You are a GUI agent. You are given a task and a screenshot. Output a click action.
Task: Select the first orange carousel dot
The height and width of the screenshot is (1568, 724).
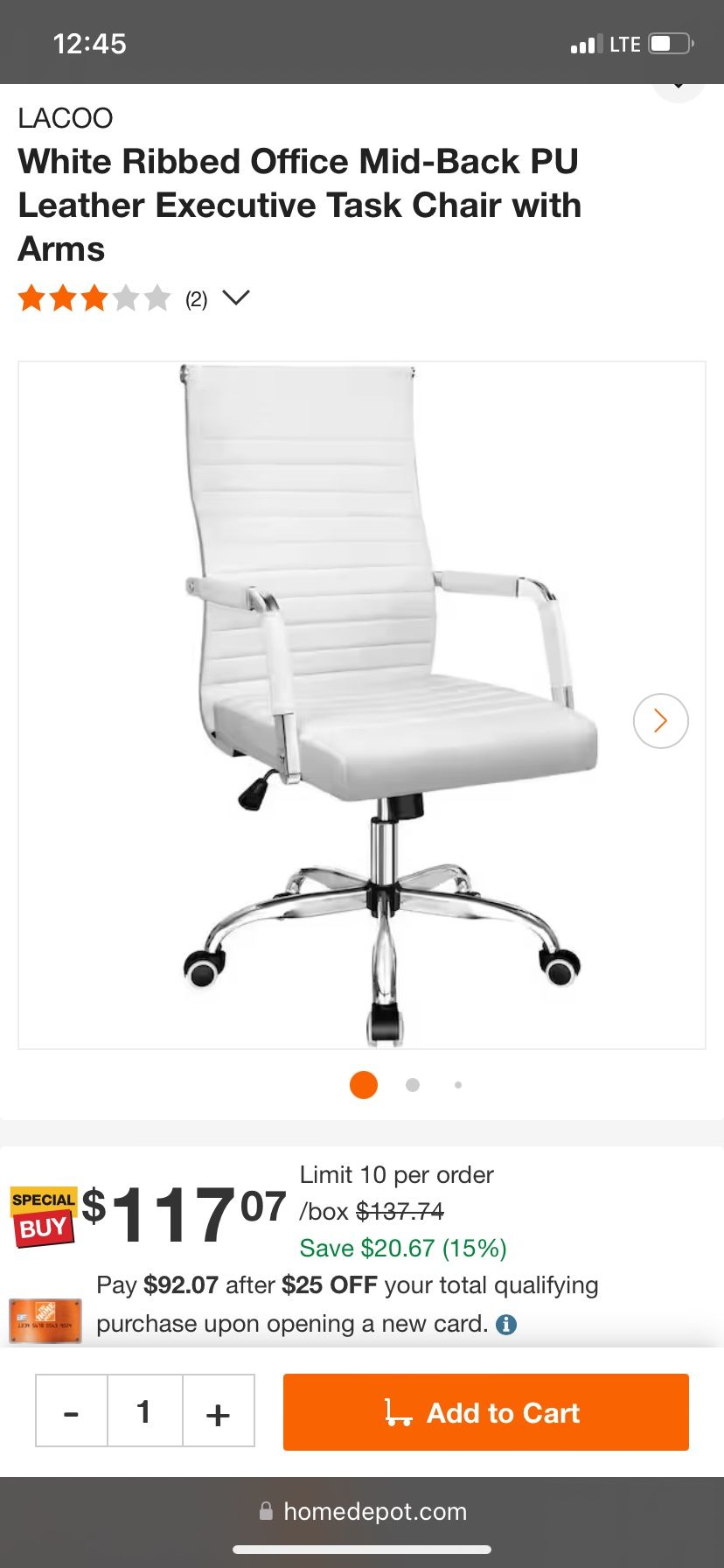[x=363, y=1084]
